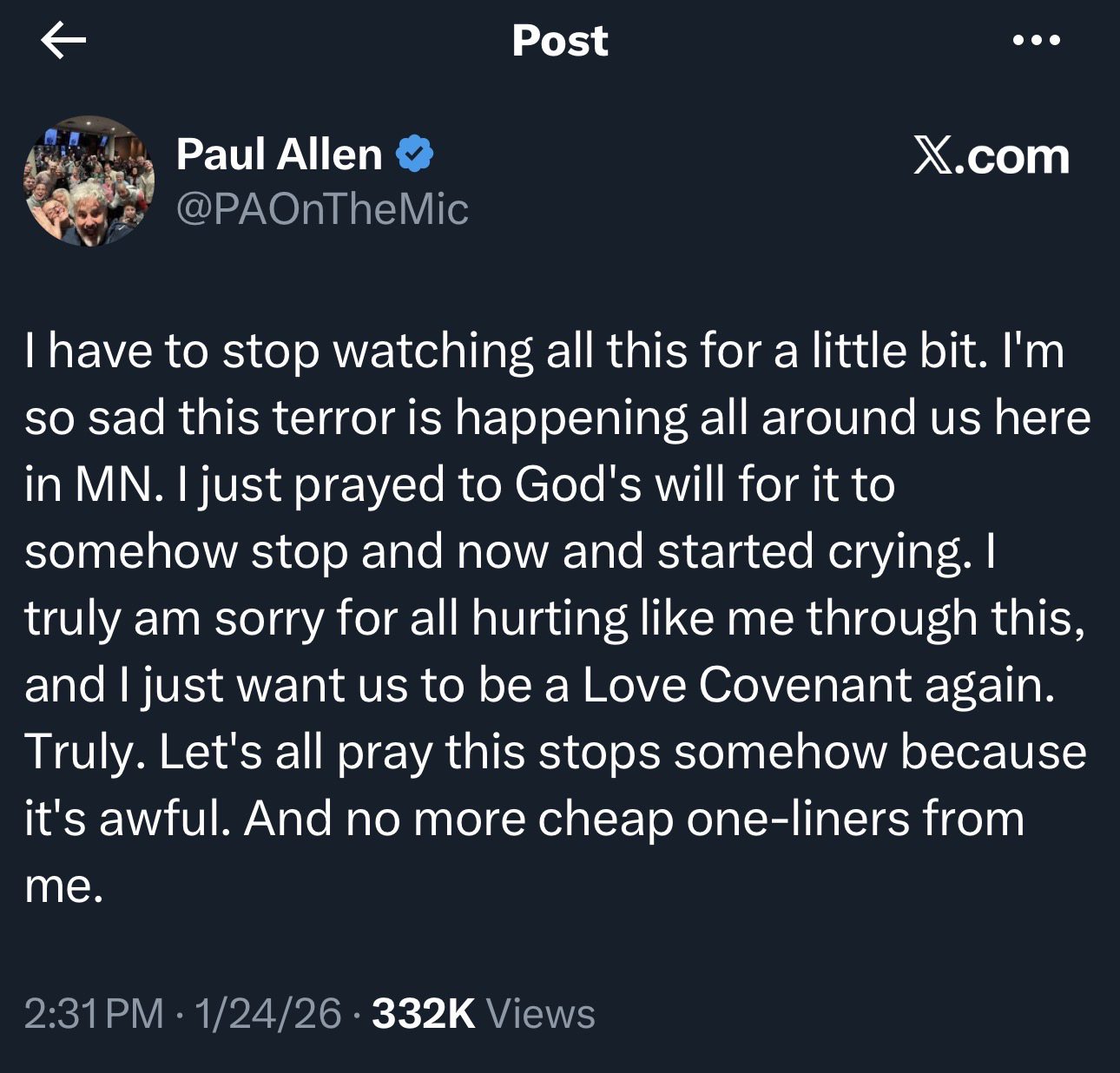Open the post's three-dot overflow menu
The image size is (1120, 1073).
tap(1036, 41)
